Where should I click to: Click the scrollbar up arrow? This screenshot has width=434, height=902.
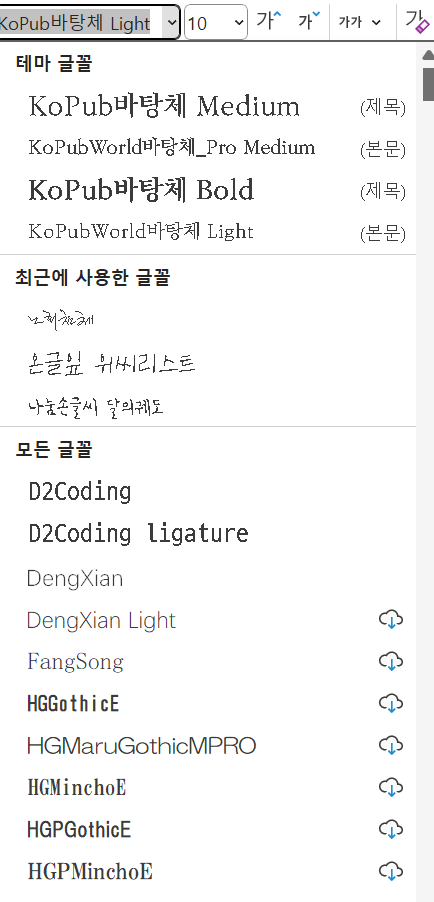click(x=428, y=56)
